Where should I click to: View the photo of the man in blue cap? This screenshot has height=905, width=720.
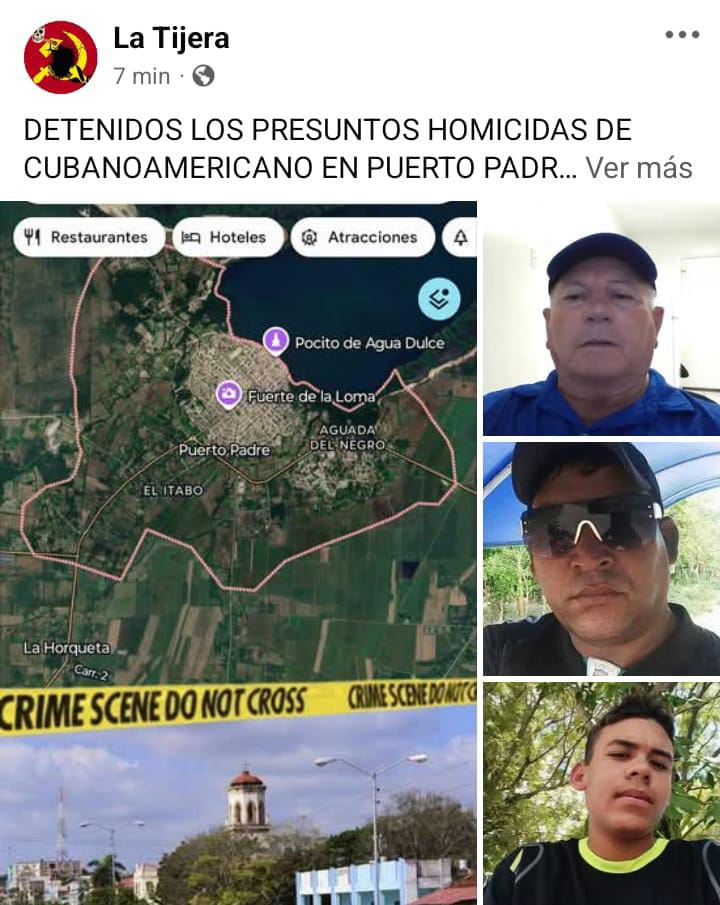pos(601,318)
